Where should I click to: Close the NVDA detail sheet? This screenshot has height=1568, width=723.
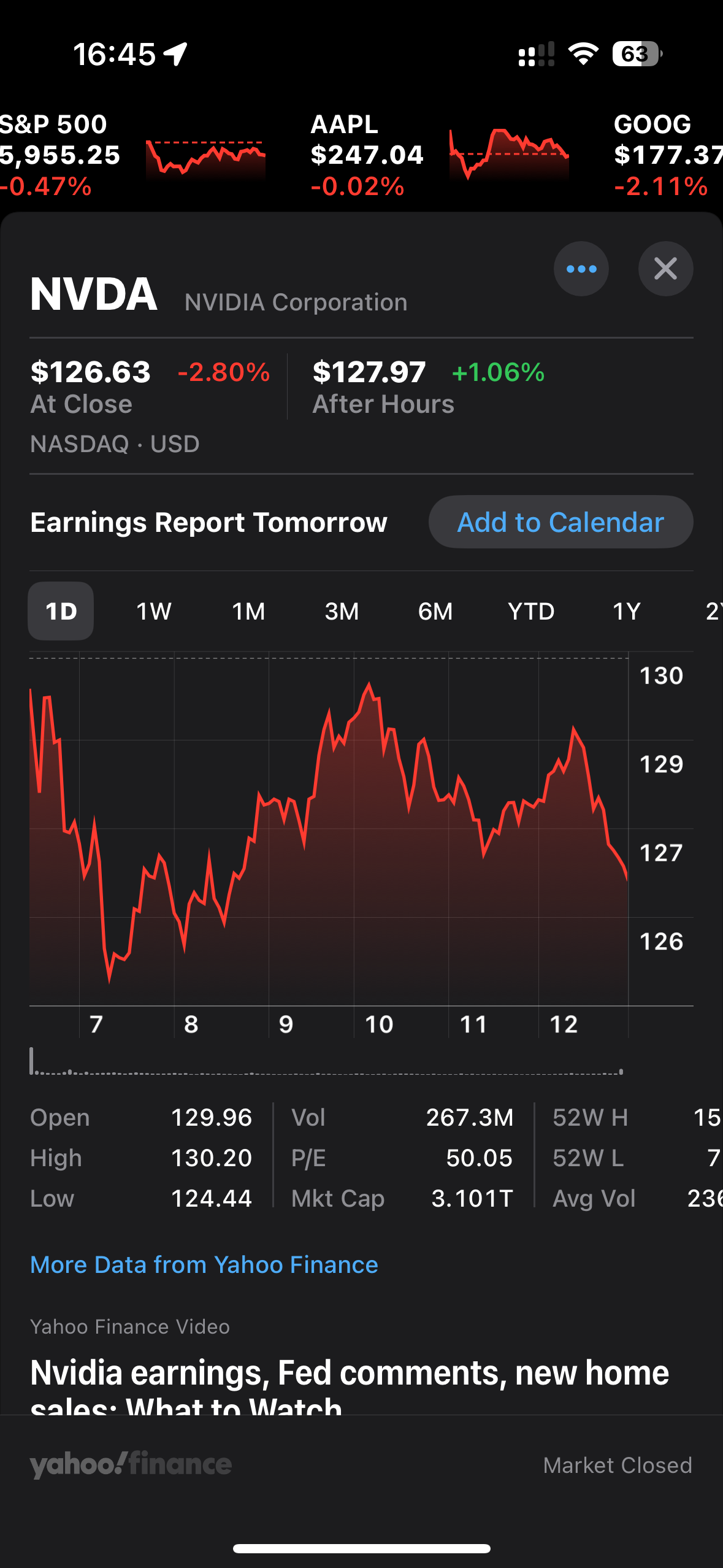[x=665, y=269]
